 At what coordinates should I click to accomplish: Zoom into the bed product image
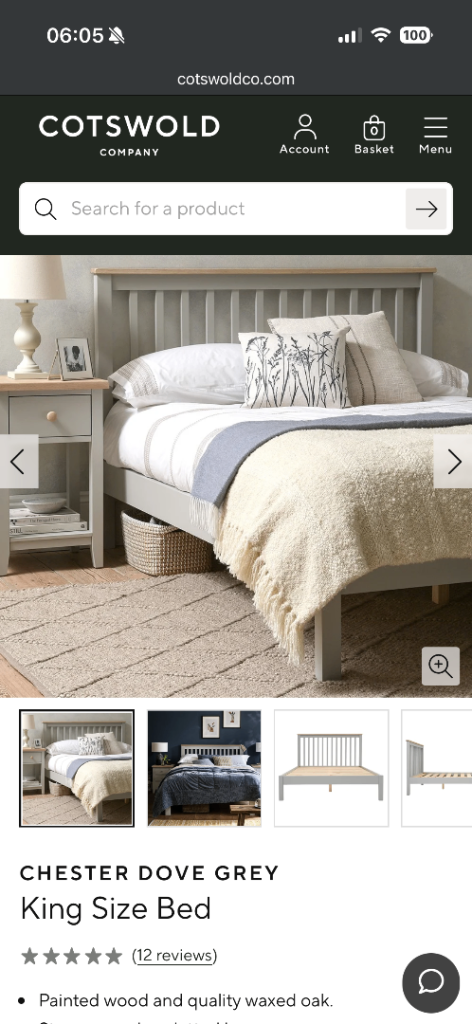pyautogui.click(x=441, y=666)
